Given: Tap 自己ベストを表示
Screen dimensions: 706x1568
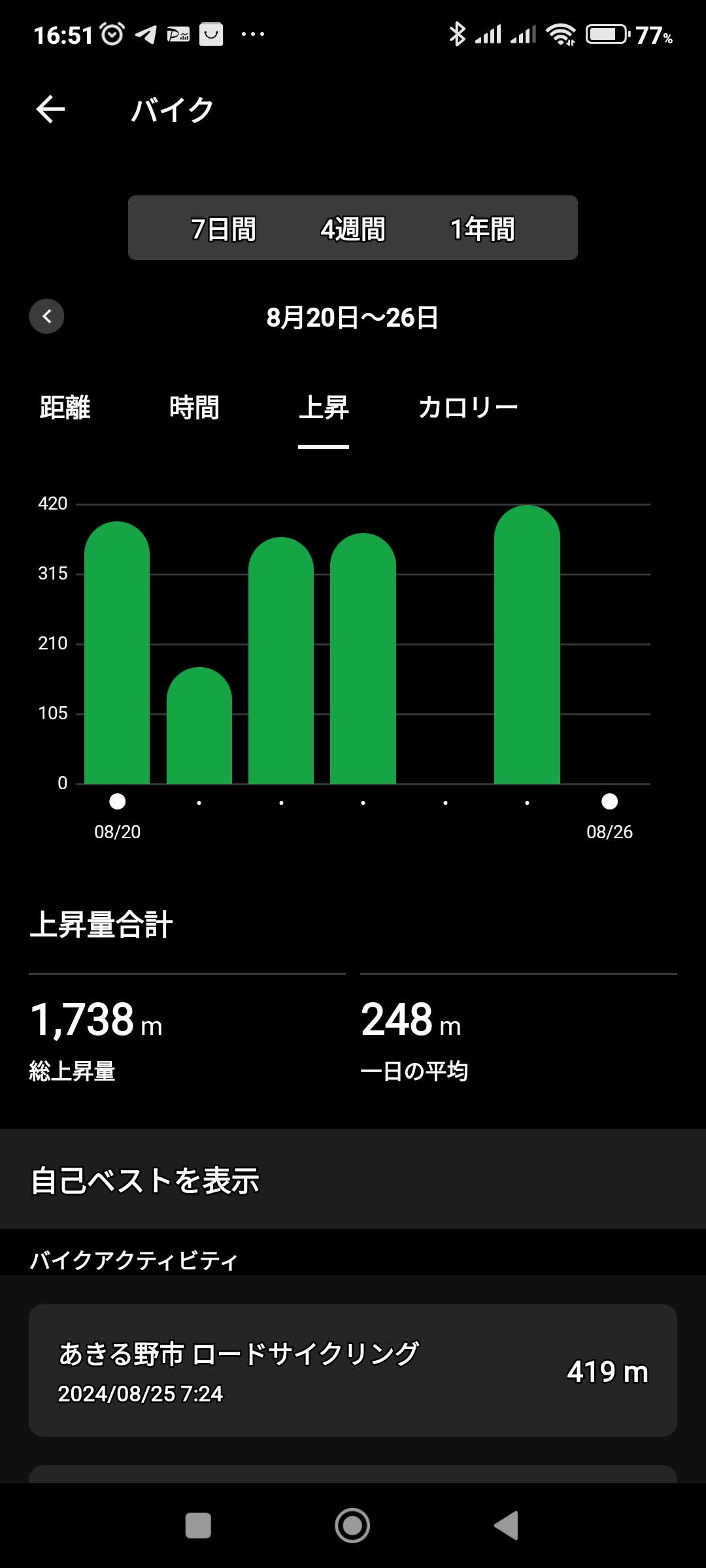Looking at the screenshot, I should point(353,1180).
